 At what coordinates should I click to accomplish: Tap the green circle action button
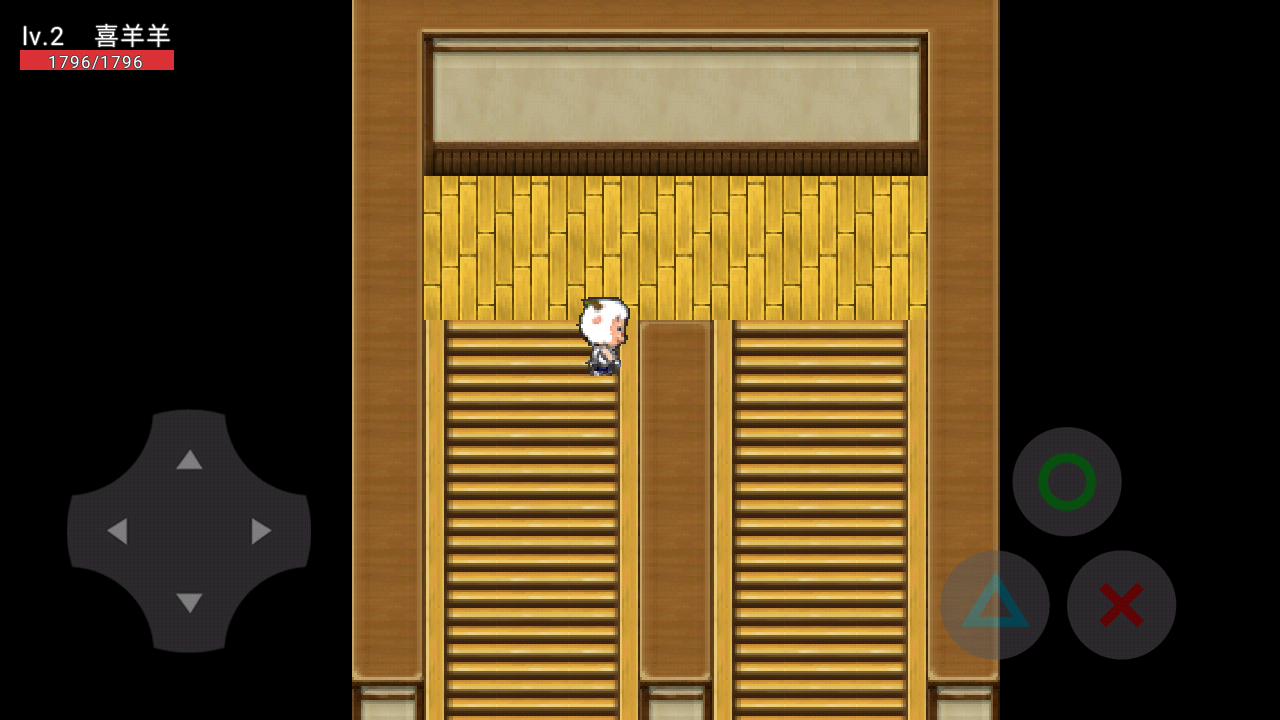tap(1067, 482)
